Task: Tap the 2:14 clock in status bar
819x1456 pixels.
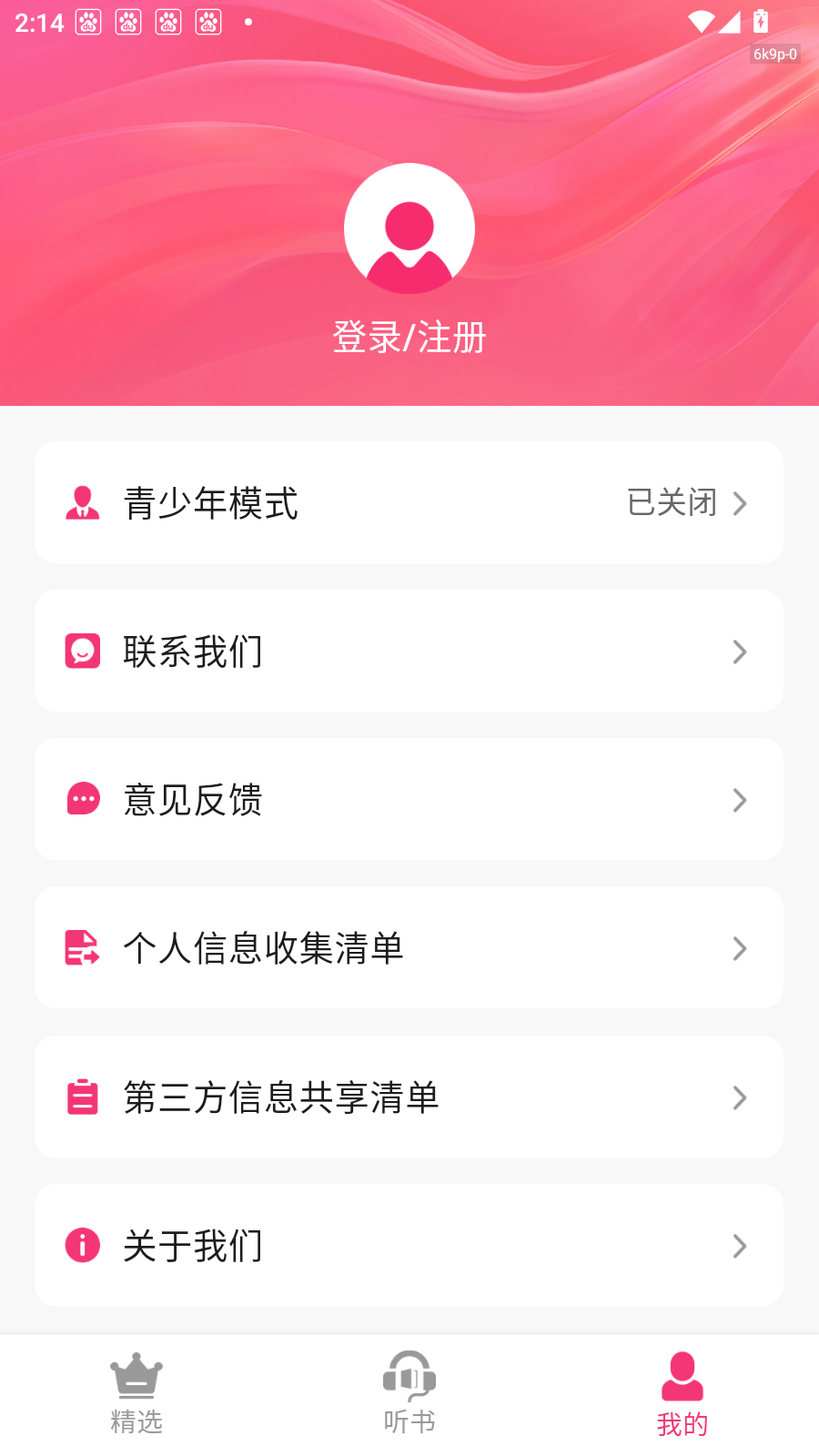Action: click(39, 22)
